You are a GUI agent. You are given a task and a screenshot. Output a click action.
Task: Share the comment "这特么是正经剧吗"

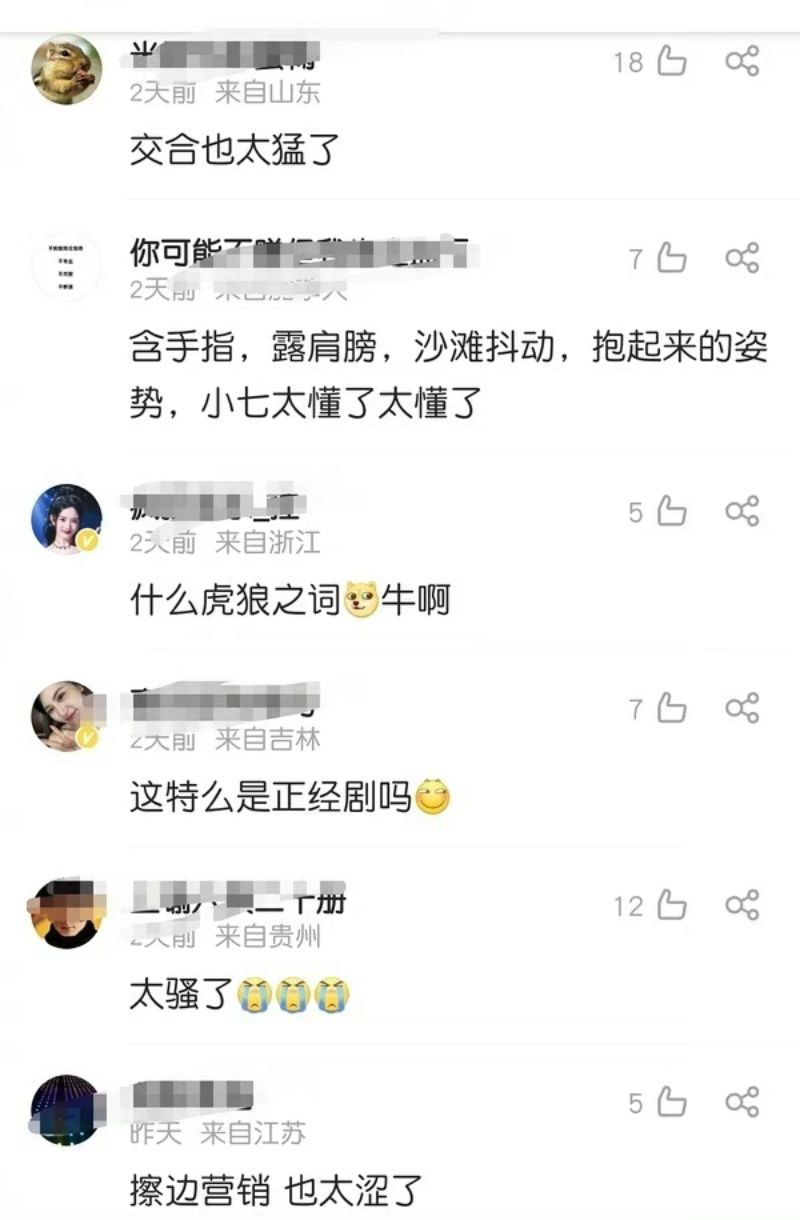[742, 708]
